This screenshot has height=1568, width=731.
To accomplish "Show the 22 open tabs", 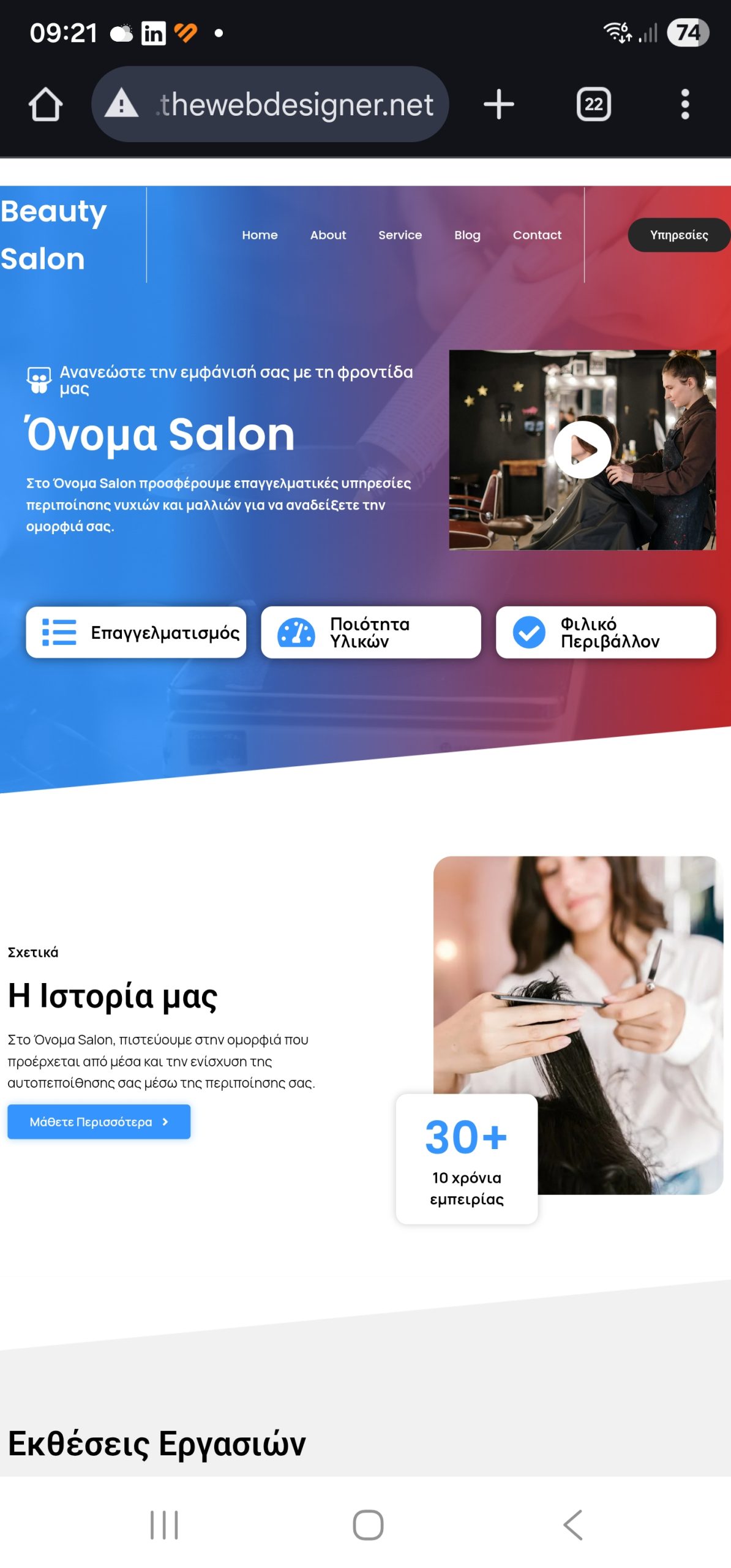I will click(593, 104).
